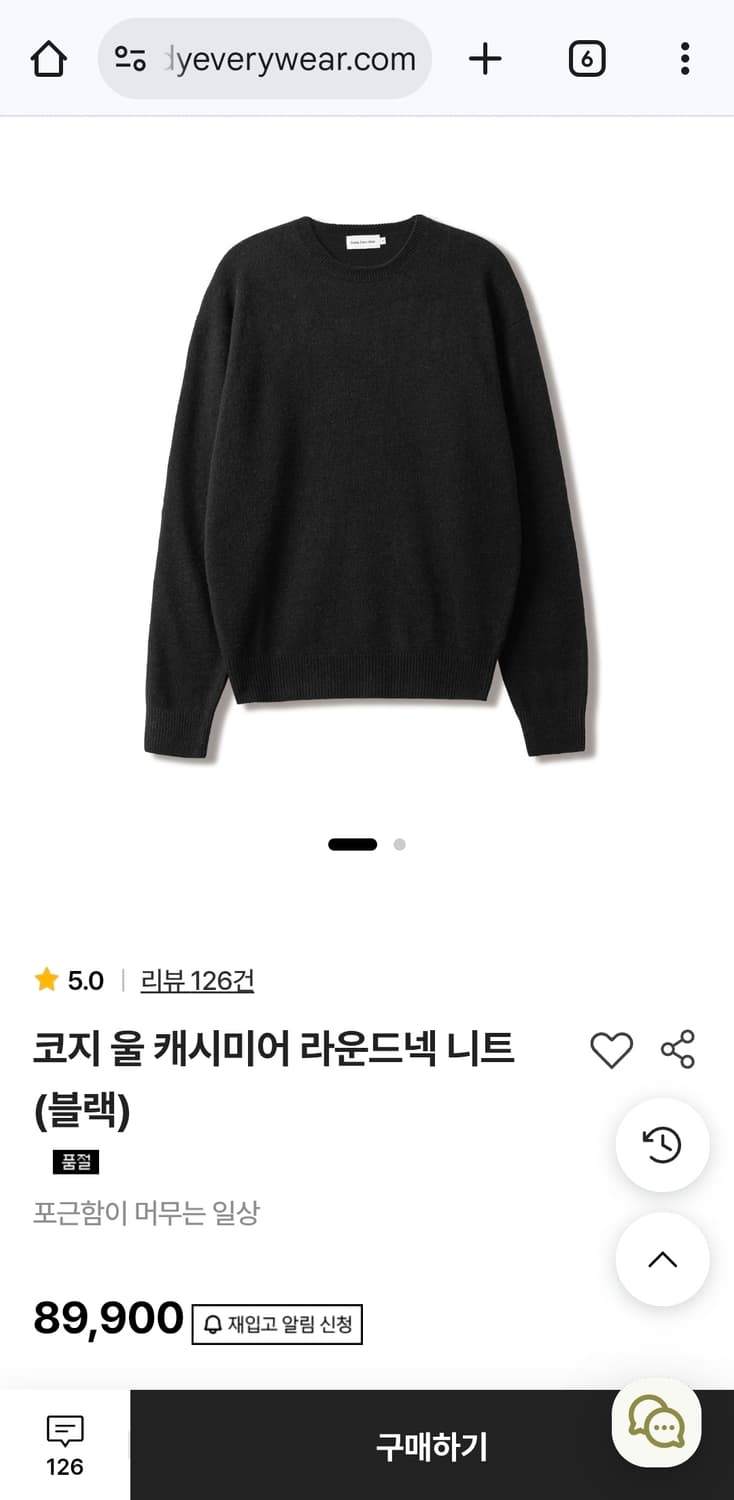This screenshot has width=734, height=1500.
Task: Select the second image carousel dot
Action: 398,844
